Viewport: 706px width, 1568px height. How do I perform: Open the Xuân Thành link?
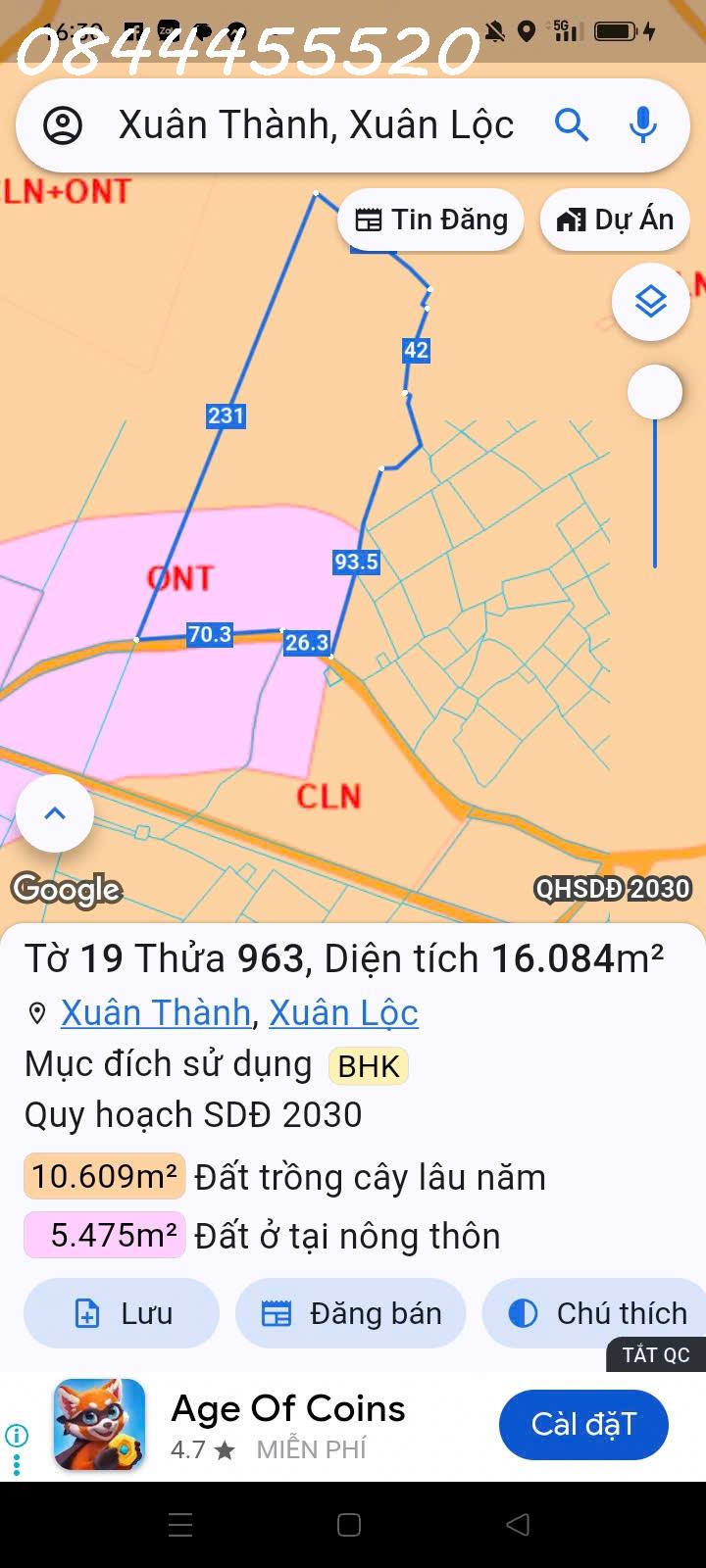coord(156,1012)
